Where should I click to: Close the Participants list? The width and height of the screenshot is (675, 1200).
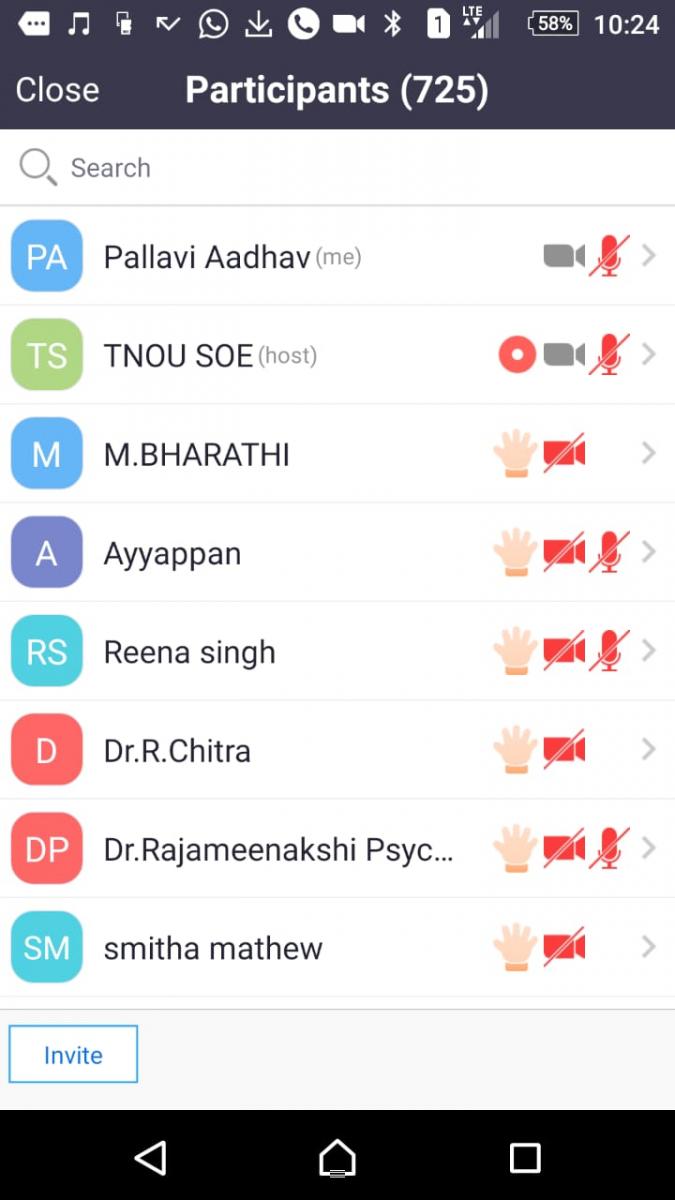57,90
